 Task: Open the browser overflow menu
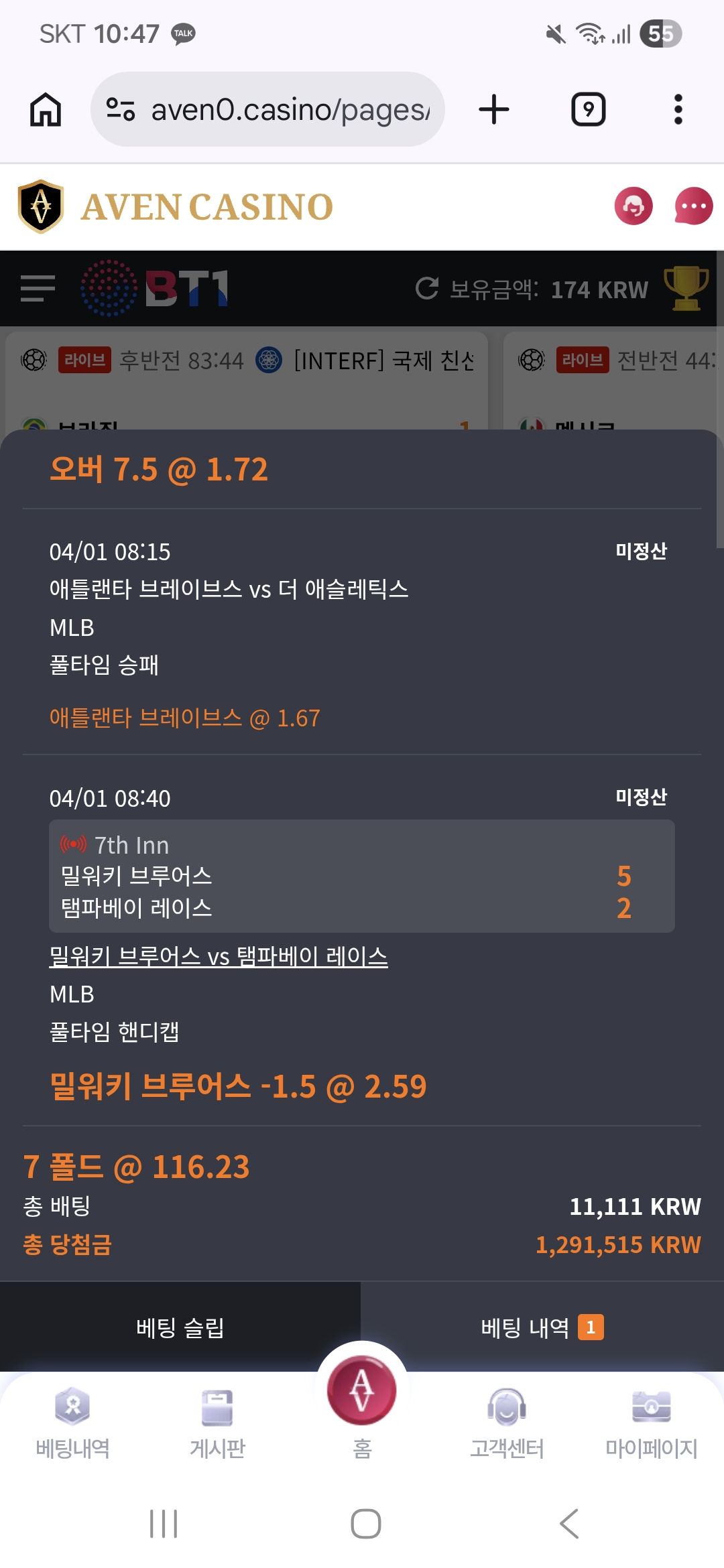678,109
